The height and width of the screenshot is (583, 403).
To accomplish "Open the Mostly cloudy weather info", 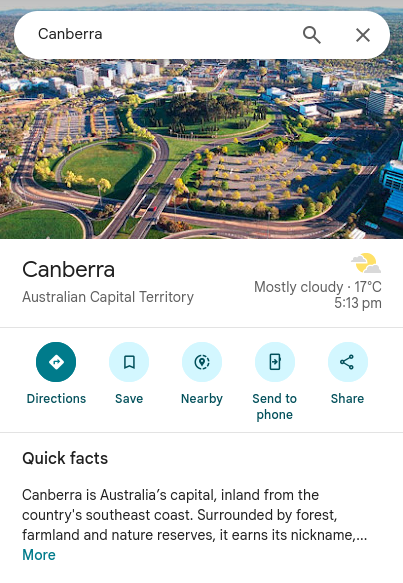I will 319,281.
